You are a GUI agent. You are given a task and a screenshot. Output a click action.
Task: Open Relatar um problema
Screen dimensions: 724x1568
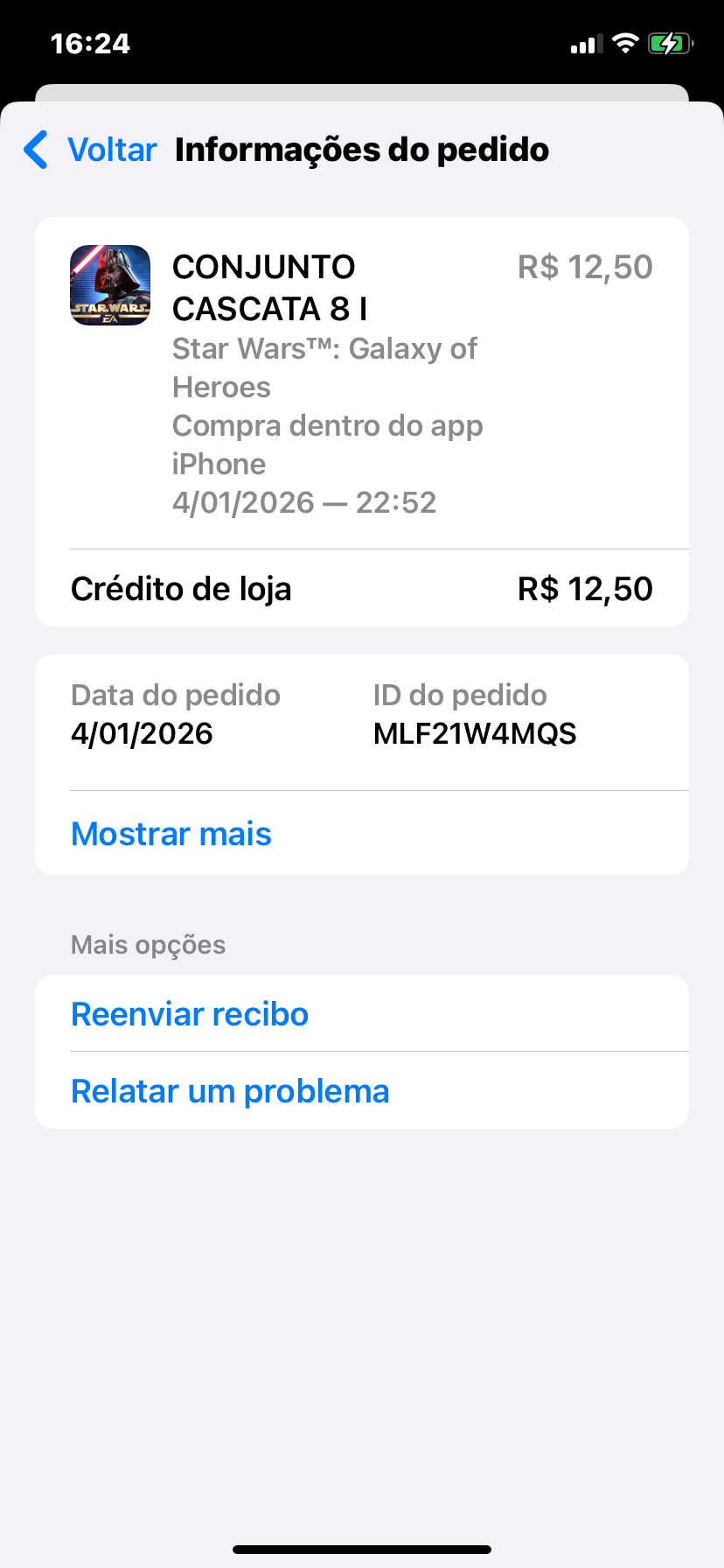pos(230,1091)
